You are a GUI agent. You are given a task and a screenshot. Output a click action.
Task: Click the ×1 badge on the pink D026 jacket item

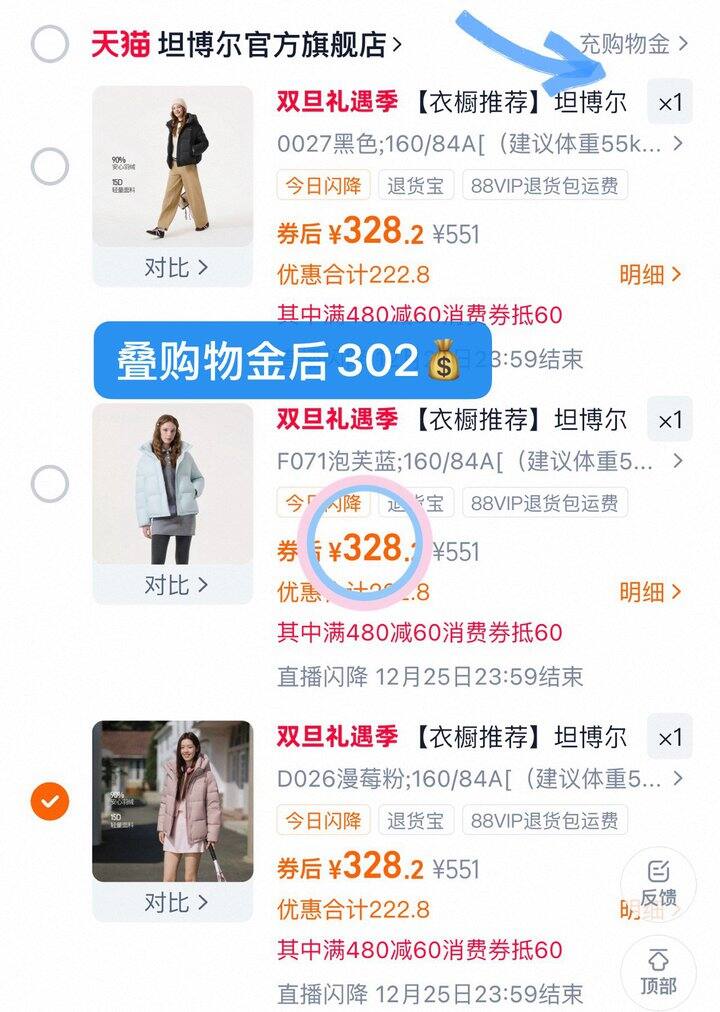click(670, 738)
